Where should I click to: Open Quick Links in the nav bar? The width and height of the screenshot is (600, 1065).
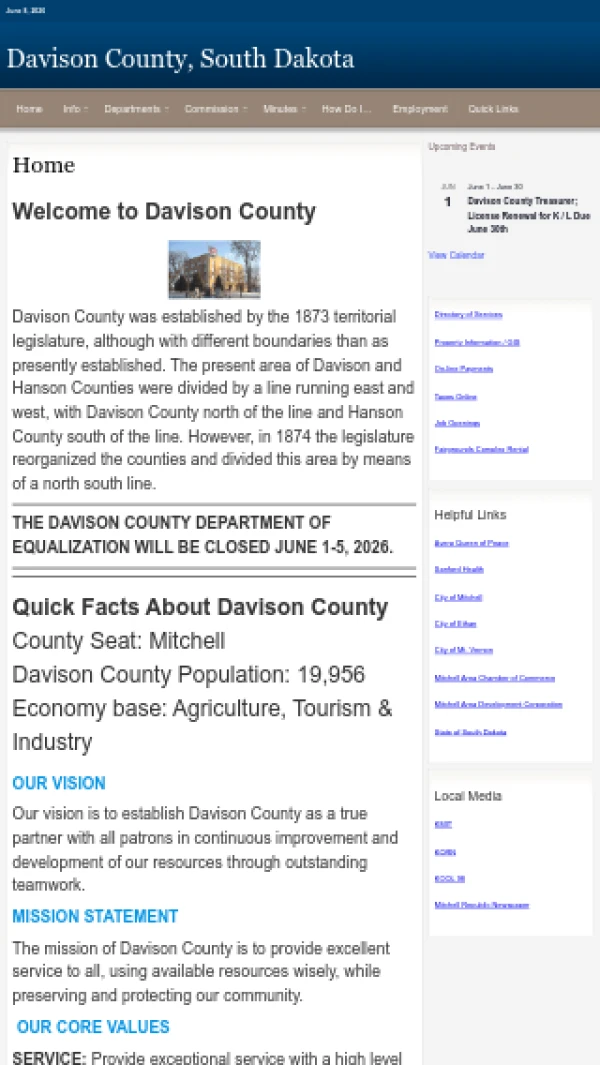493,109
